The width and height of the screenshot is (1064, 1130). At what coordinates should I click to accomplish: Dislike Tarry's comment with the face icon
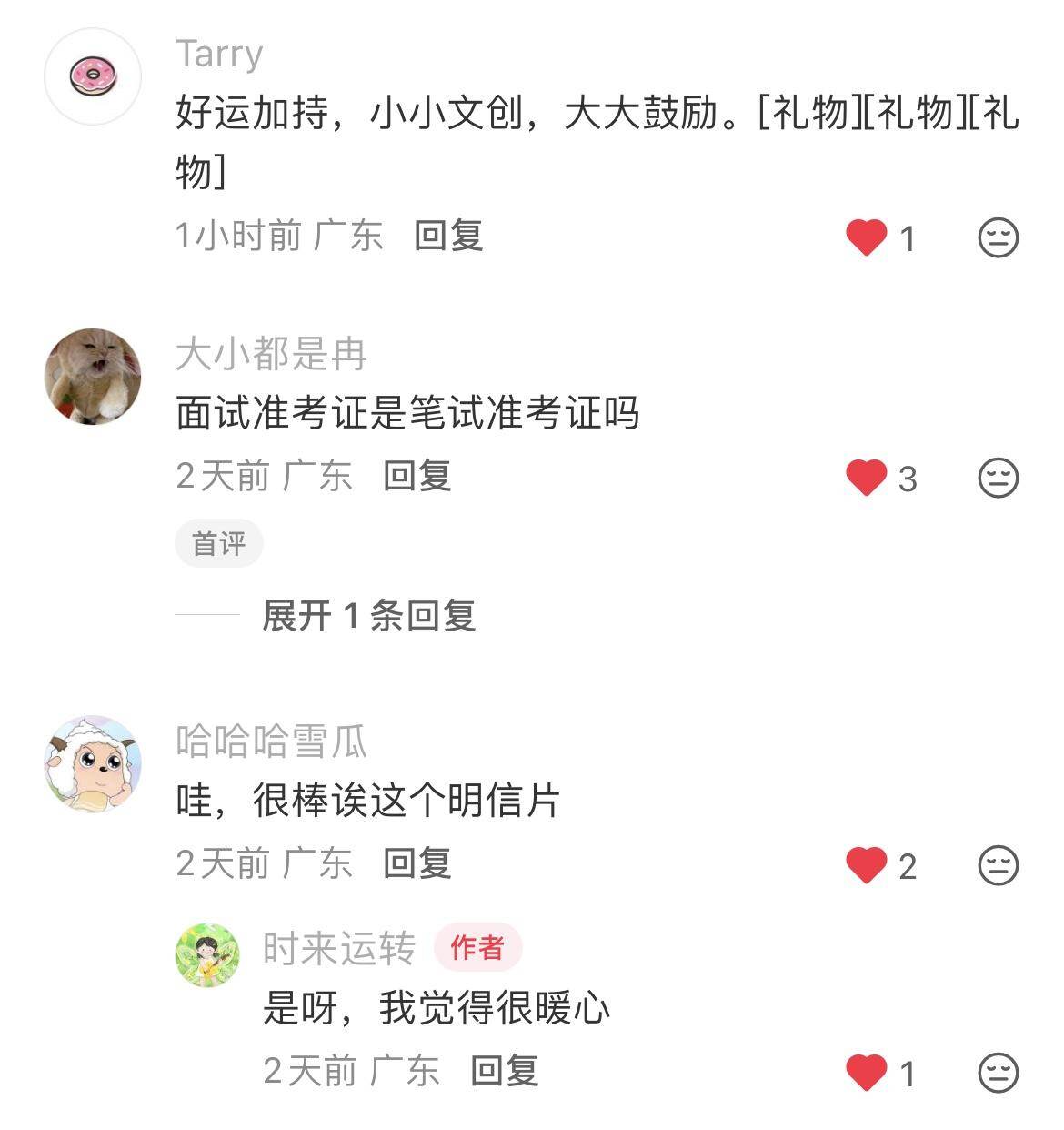[998, 238]
